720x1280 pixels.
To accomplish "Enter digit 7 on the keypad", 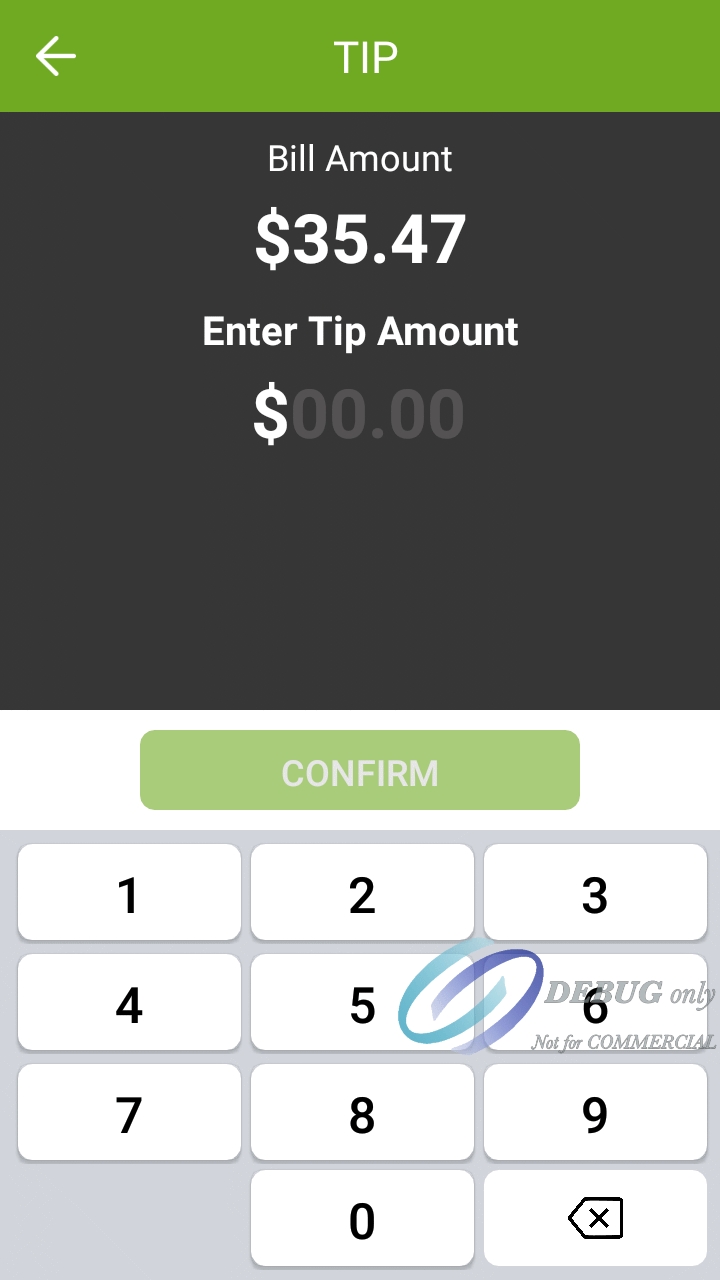I will (129, 1113).
